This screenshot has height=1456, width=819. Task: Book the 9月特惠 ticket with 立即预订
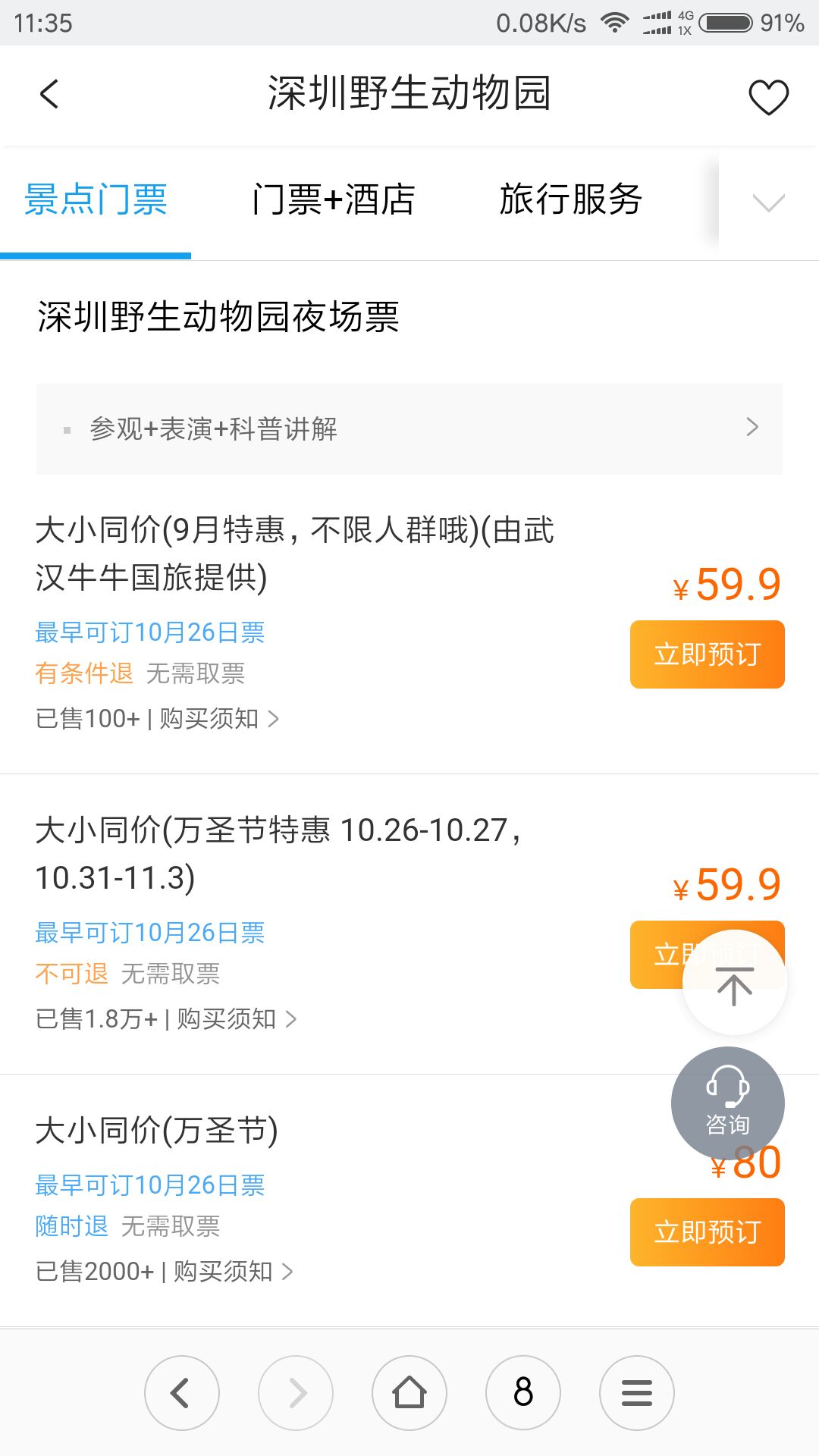[x=707, y=654]
